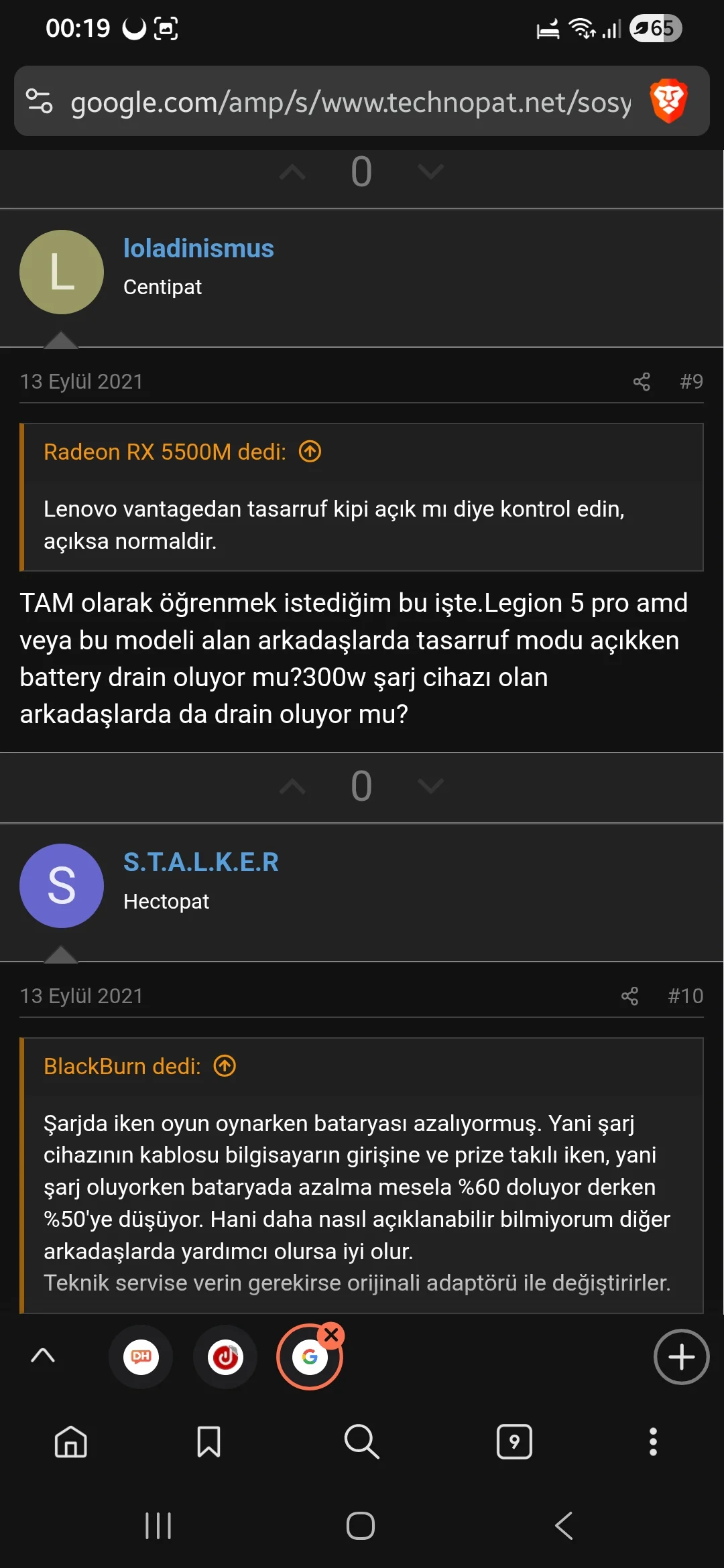This screenshot has width=724, height=1568.
Task: Upvote the S.T.A.L.K.E.R post
Action: coord(293,786)
